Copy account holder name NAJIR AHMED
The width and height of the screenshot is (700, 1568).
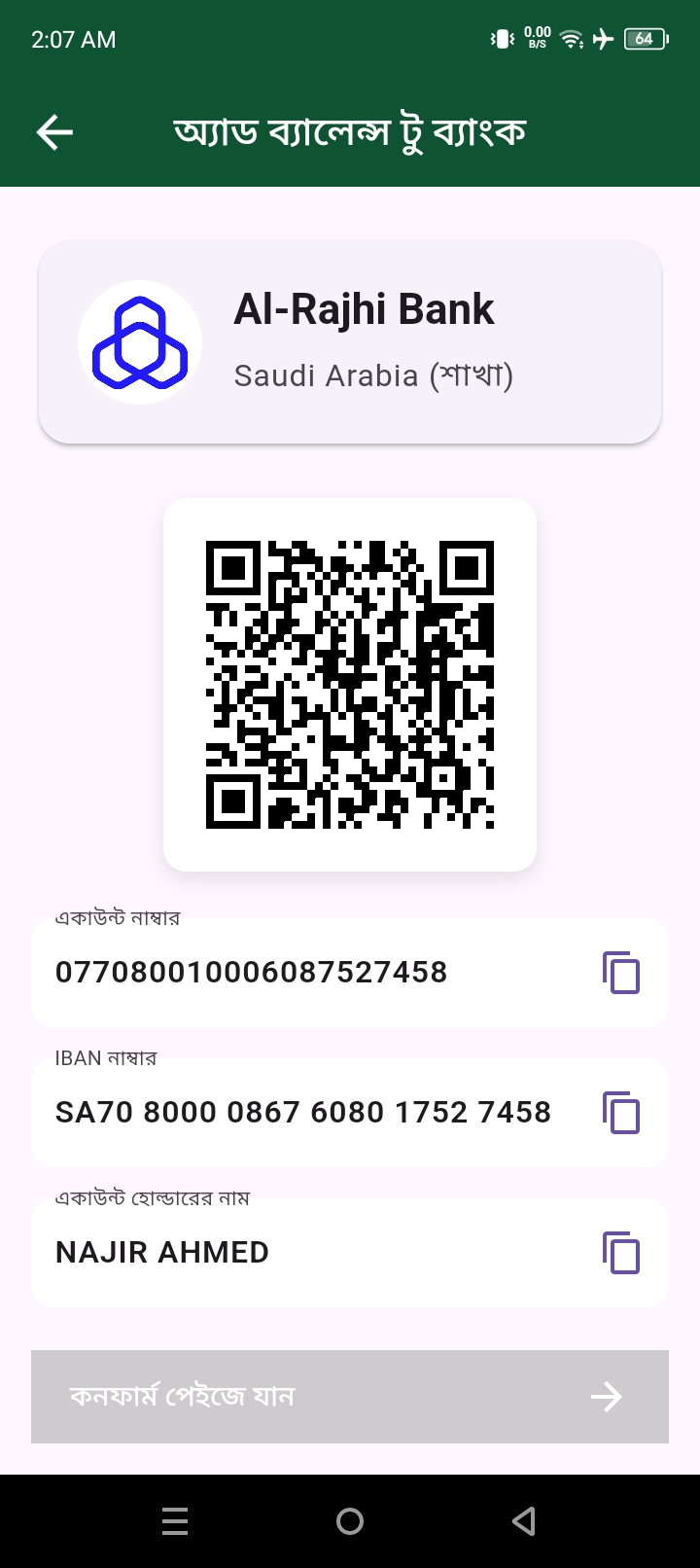[x=621, y=1253]
